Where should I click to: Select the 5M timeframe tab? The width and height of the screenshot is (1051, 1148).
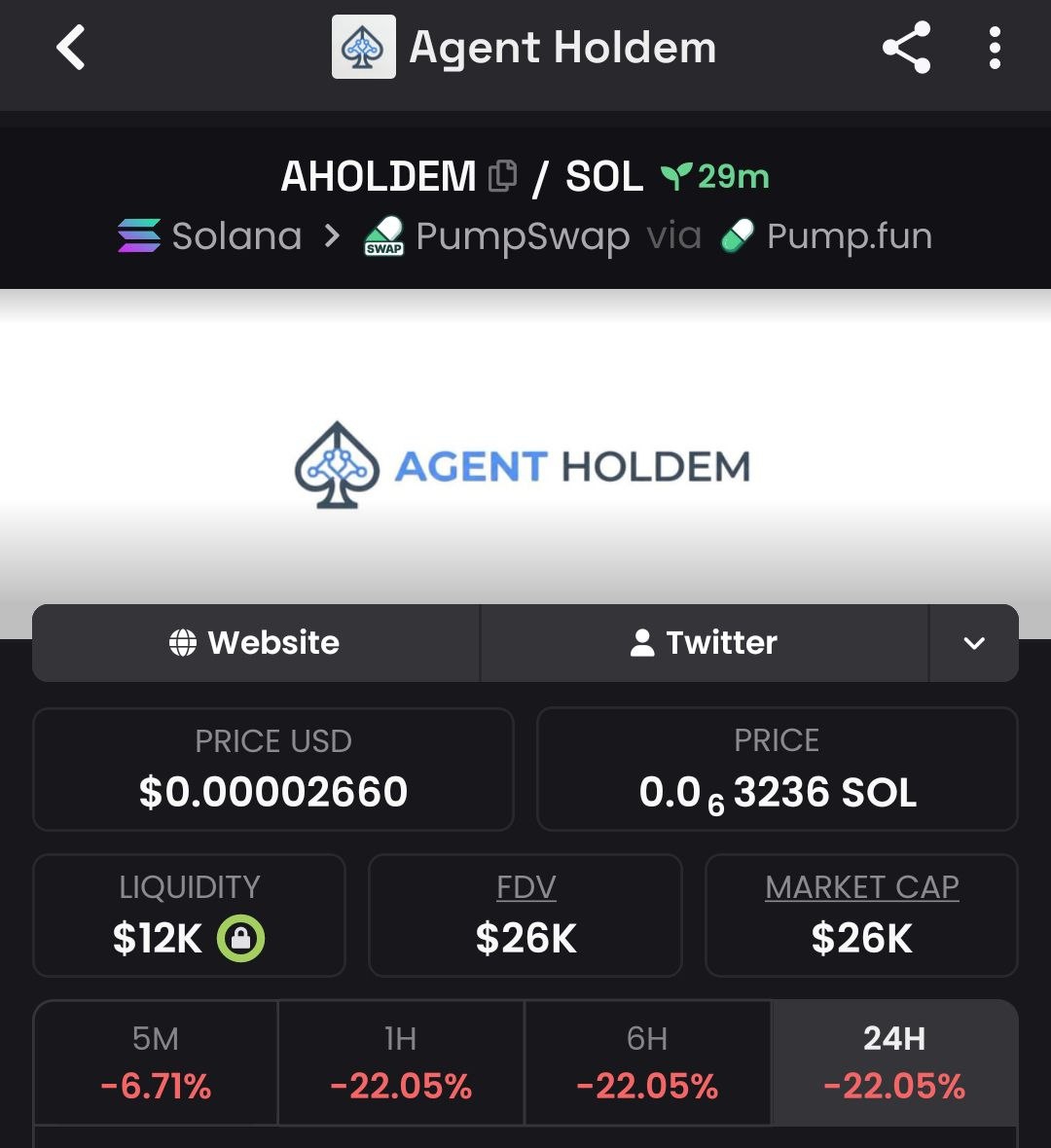156,1062
